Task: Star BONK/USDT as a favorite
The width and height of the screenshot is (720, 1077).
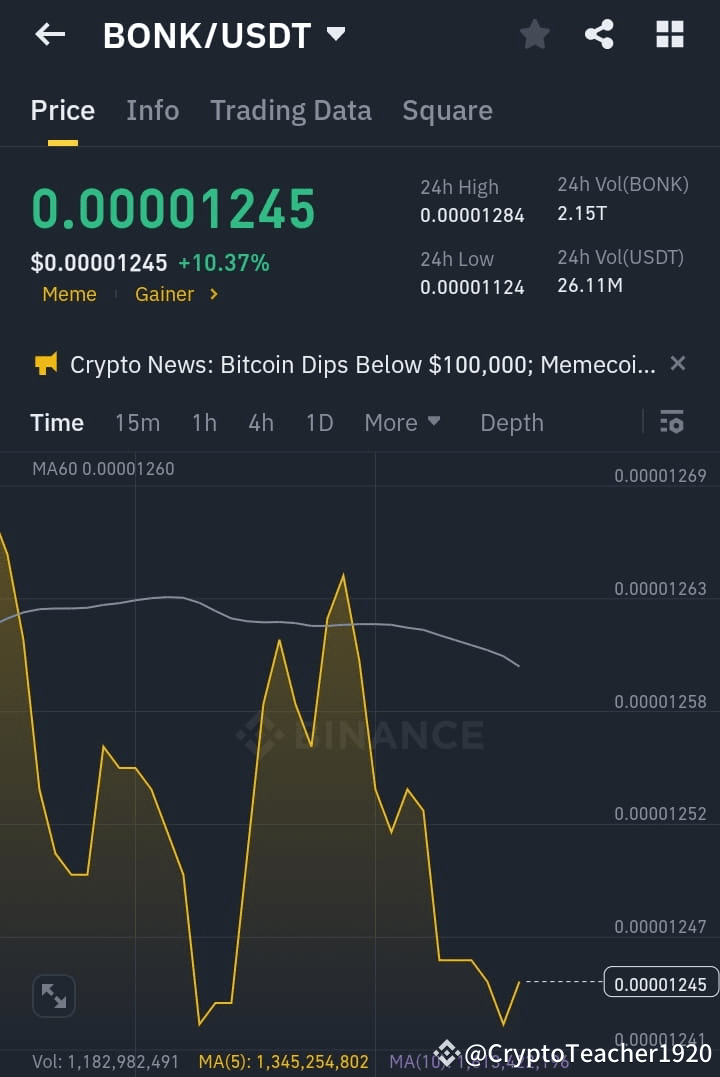Action: click(534, 34)
